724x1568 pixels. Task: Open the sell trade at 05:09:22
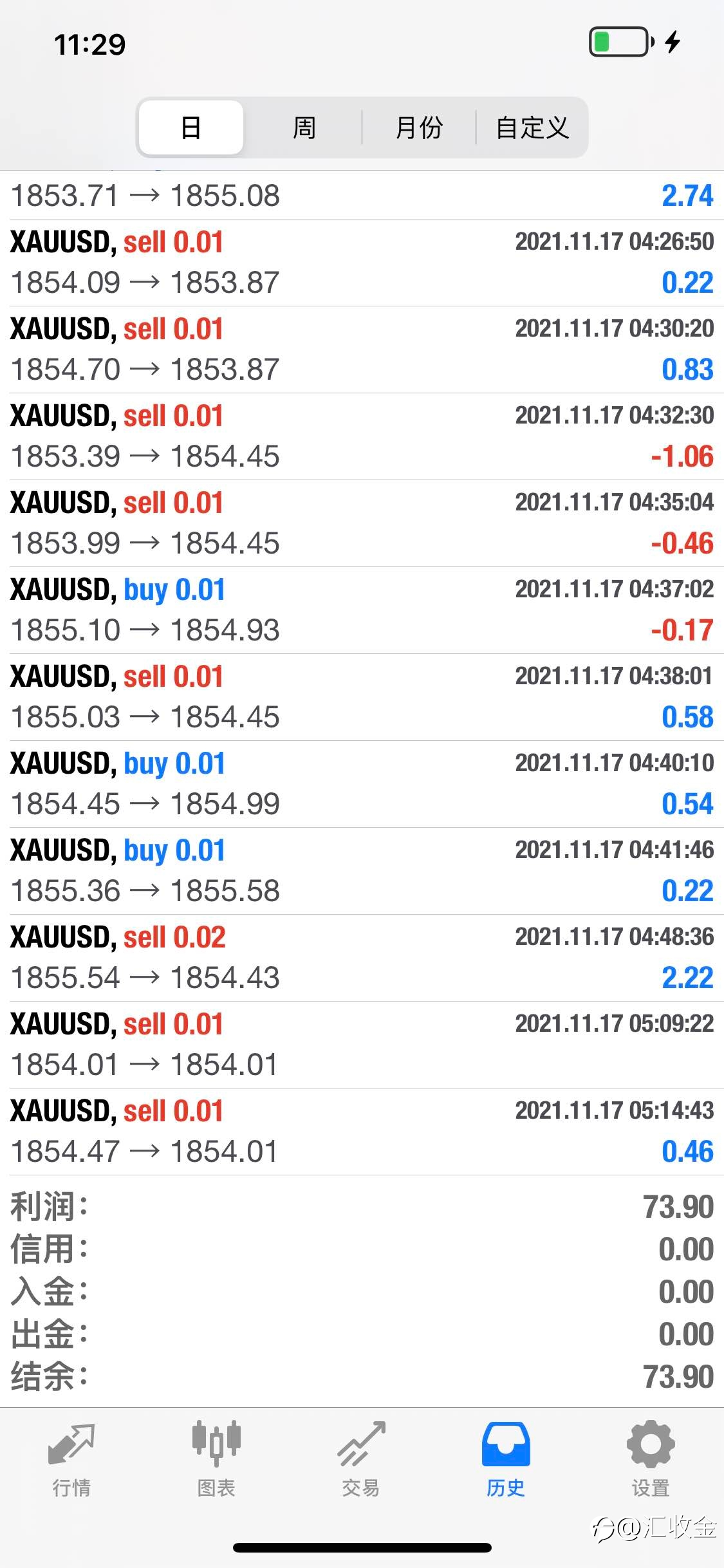[362, 1045]
